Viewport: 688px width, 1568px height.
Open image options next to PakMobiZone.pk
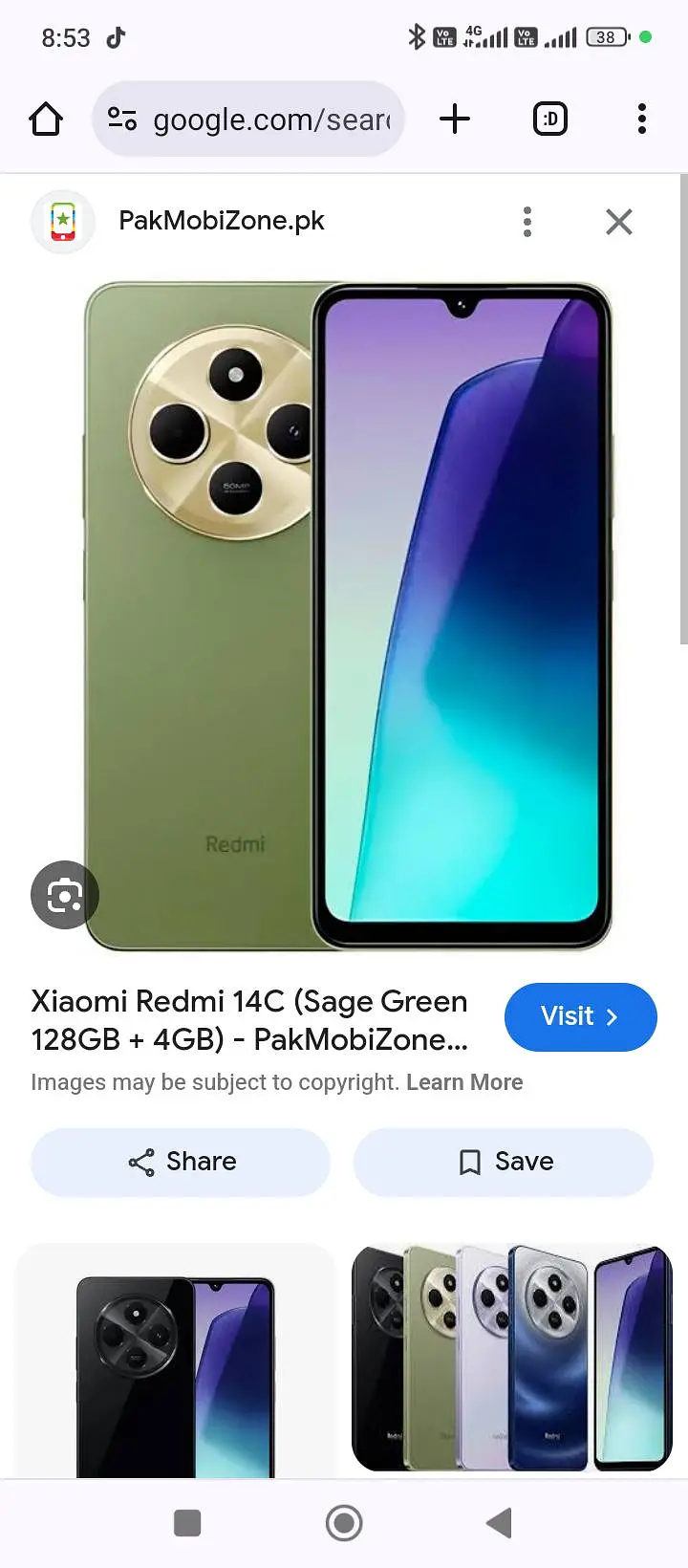pyautogui.click(x=527, y=222)
